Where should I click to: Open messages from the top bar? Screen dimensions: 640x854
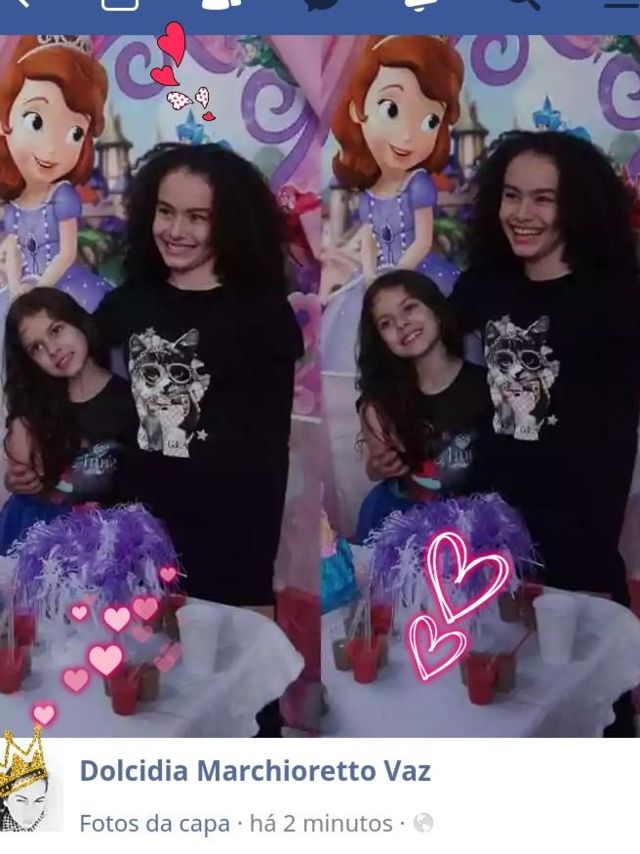click(x=322, y=5)
